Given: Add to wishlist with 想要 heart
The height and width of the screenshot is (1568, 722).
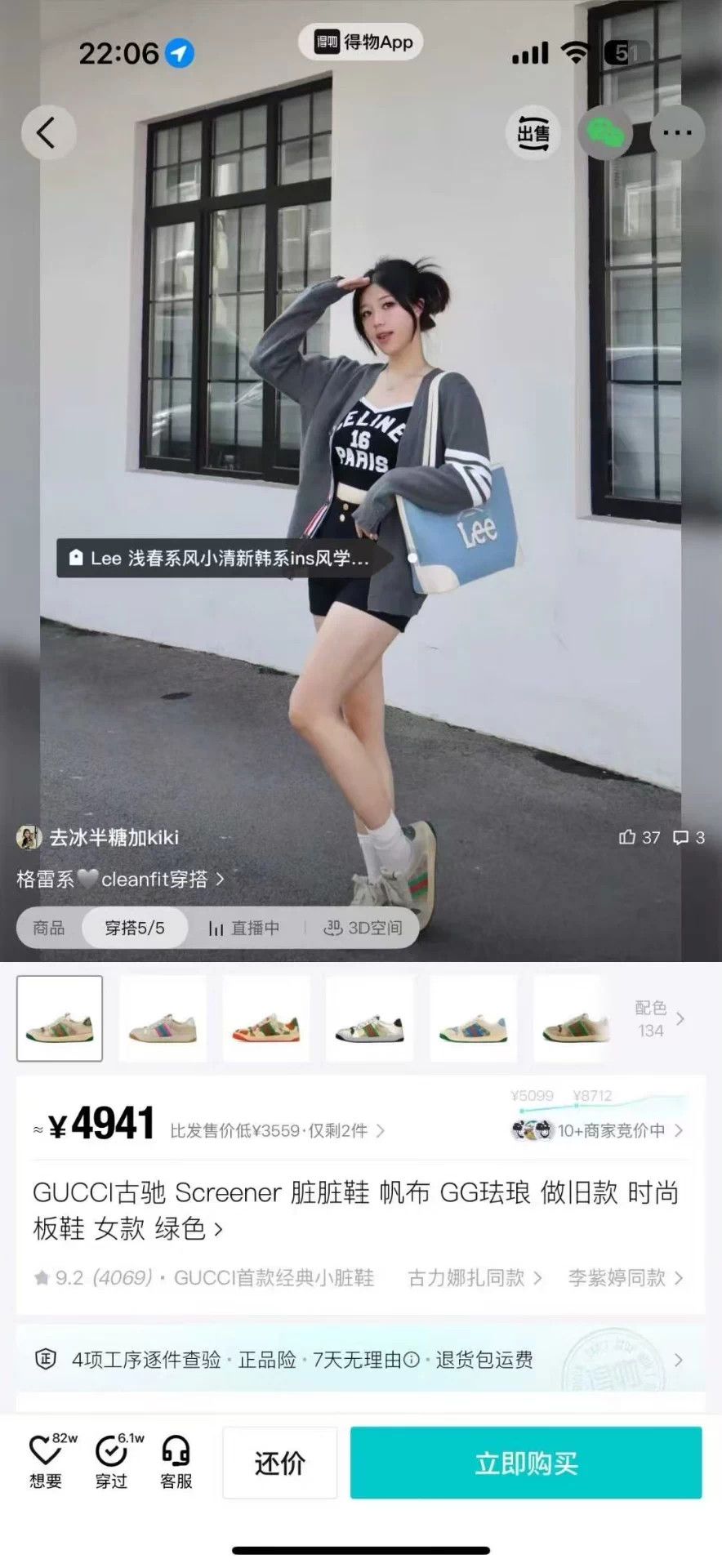Looking at the screenshot, I should click(47, 1462).
